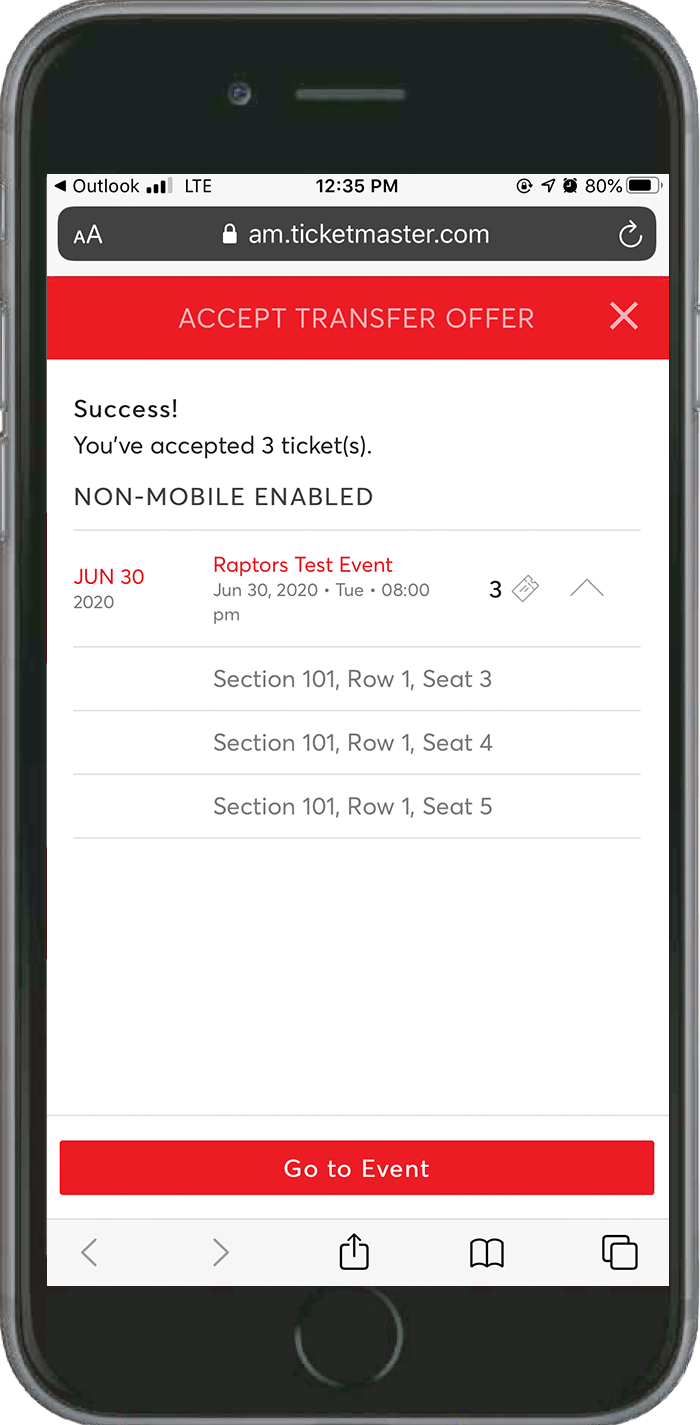The width and height of the screenshot is (700, 1425).
Task: Open Safari share sheet
Action: point(354,1252)
